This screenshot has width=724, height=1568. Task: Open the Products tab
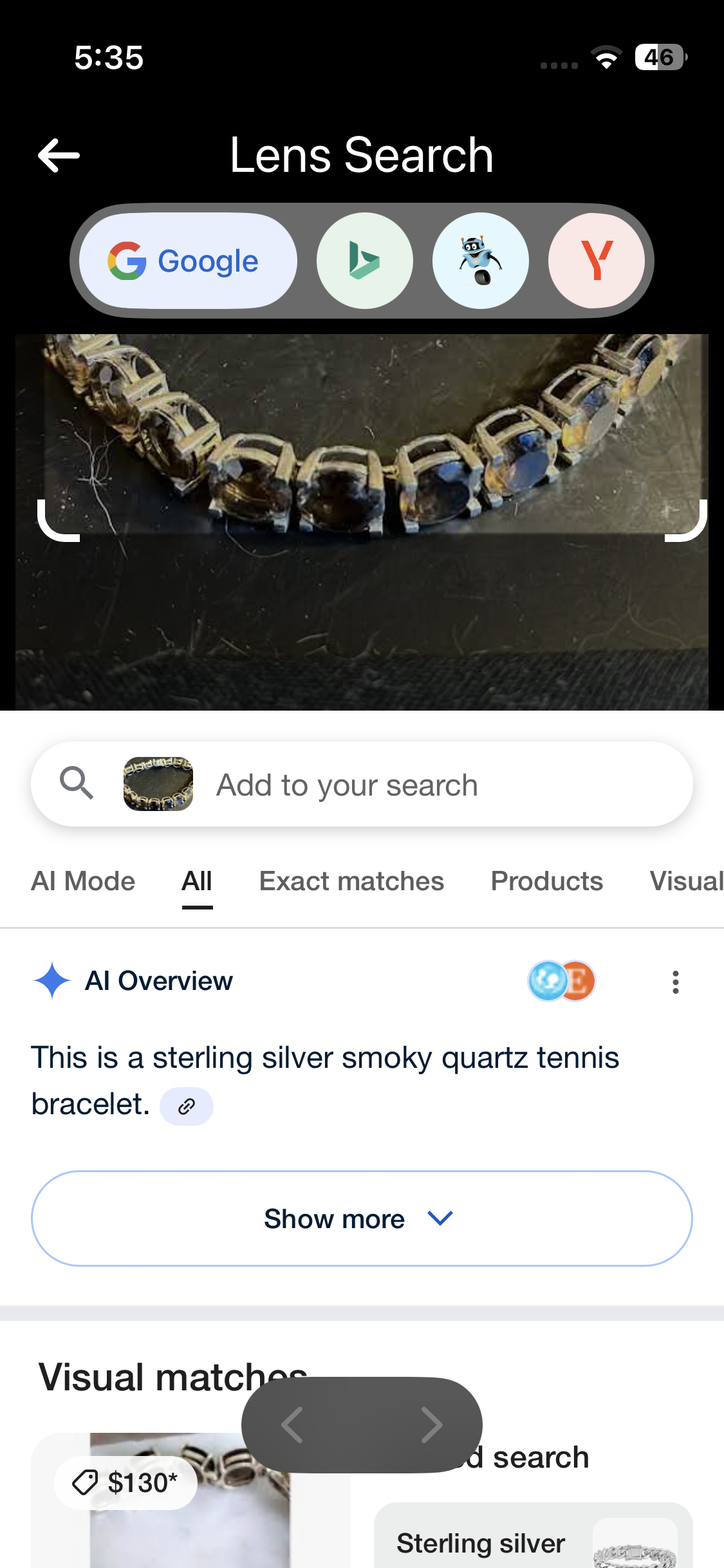pos(546,881)
